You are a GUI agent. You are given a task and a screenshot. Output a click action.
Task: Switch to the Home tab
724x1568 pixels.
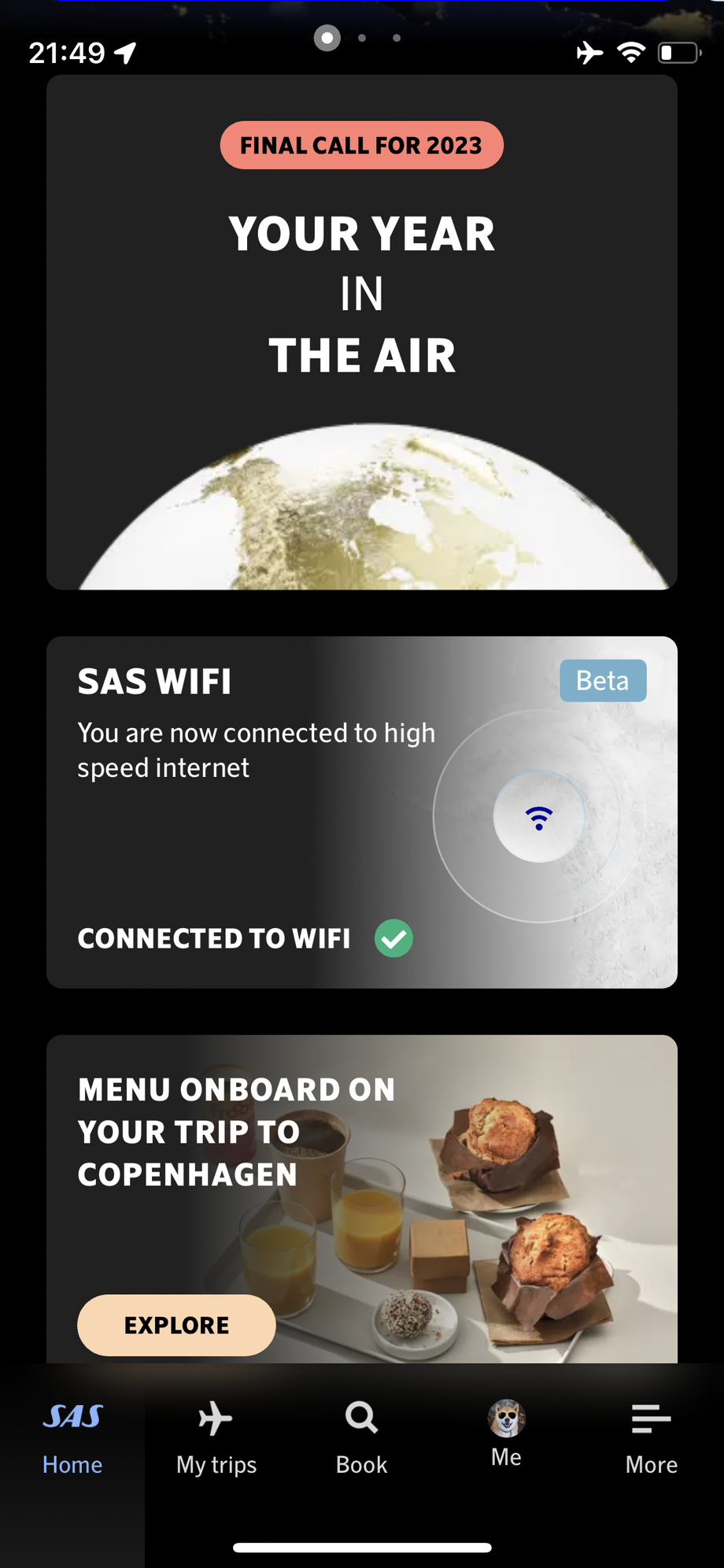tap(72, 1438)
